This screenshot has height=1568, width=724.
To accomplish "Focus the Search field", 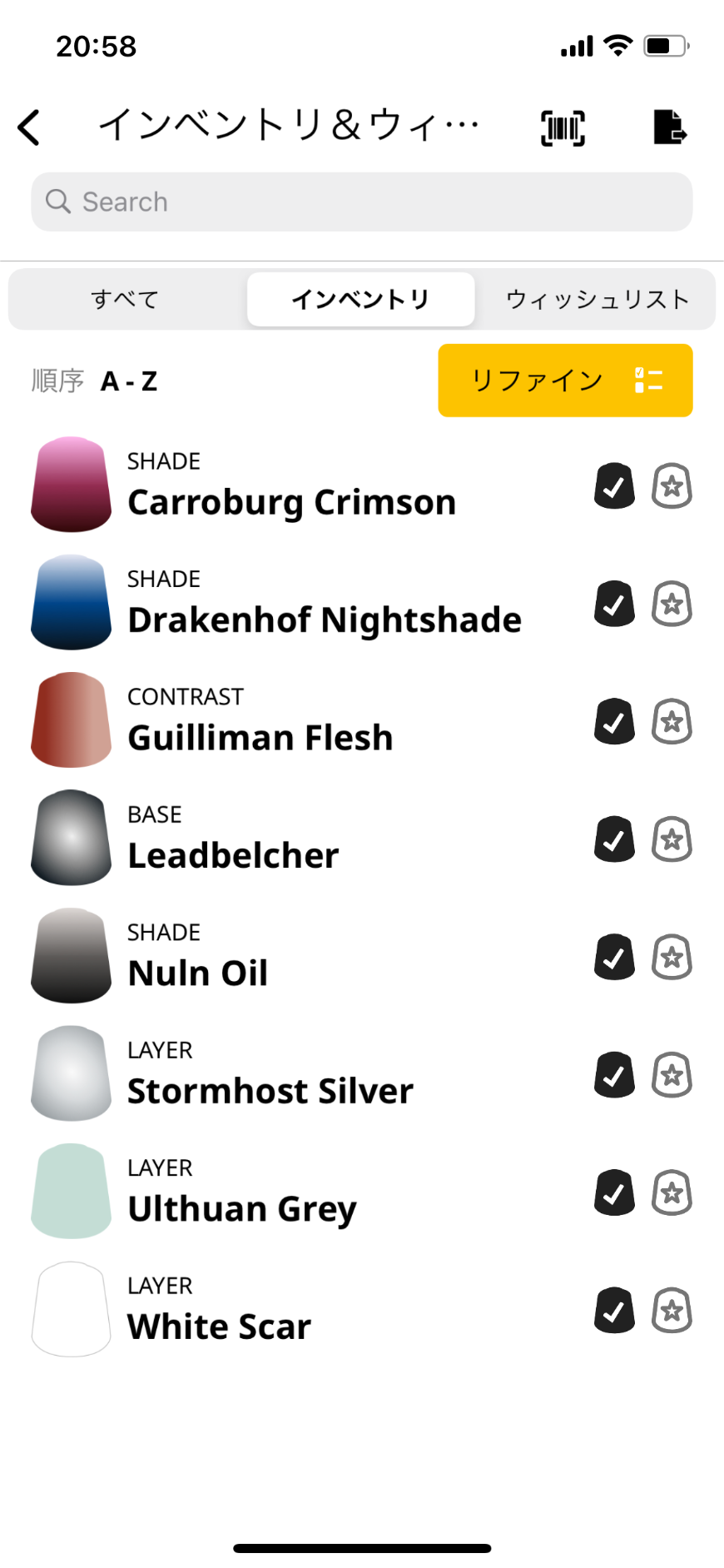I will [x=362, y=202].
